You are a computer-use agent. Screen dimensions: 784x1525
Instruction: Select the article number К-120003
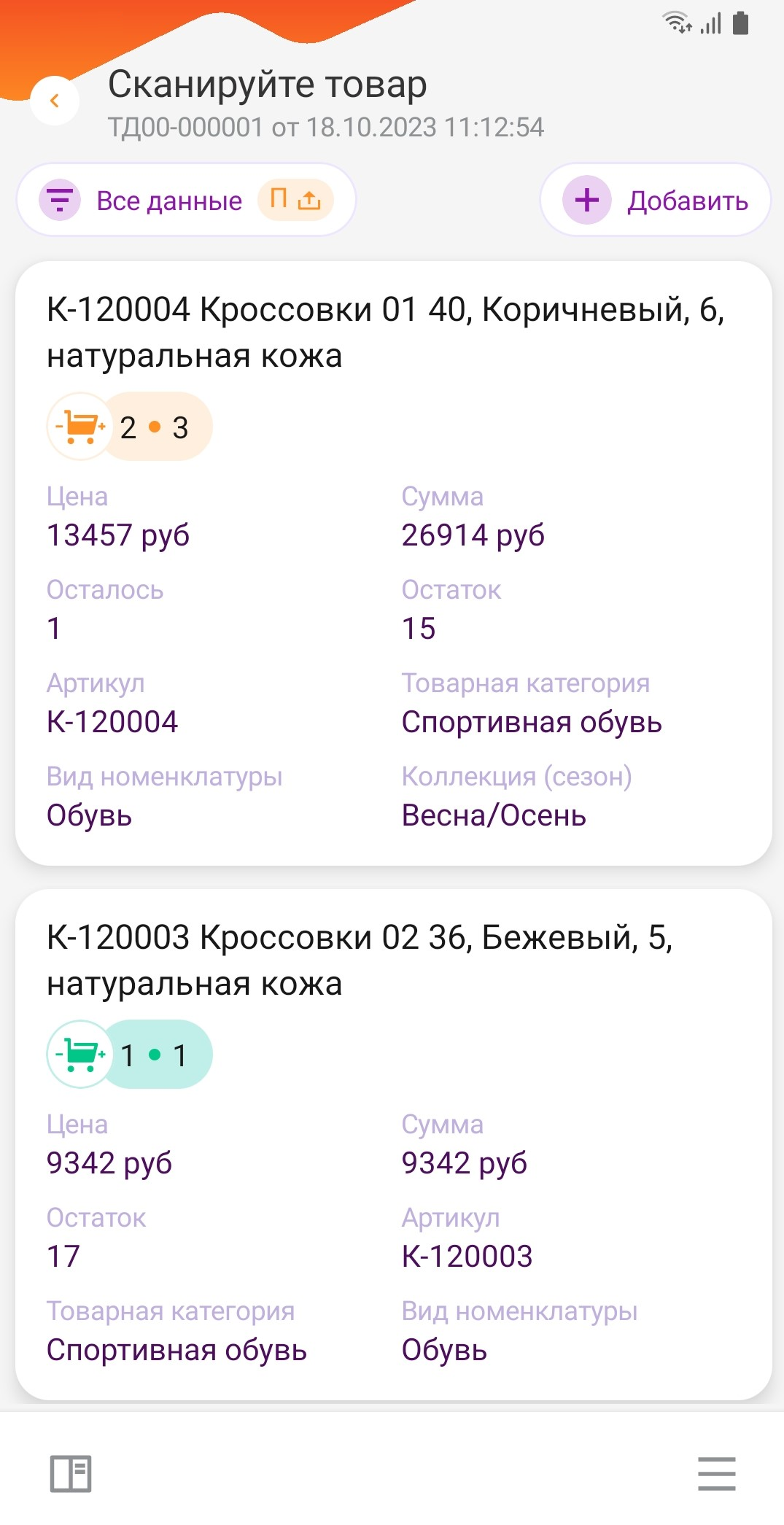467,1256
